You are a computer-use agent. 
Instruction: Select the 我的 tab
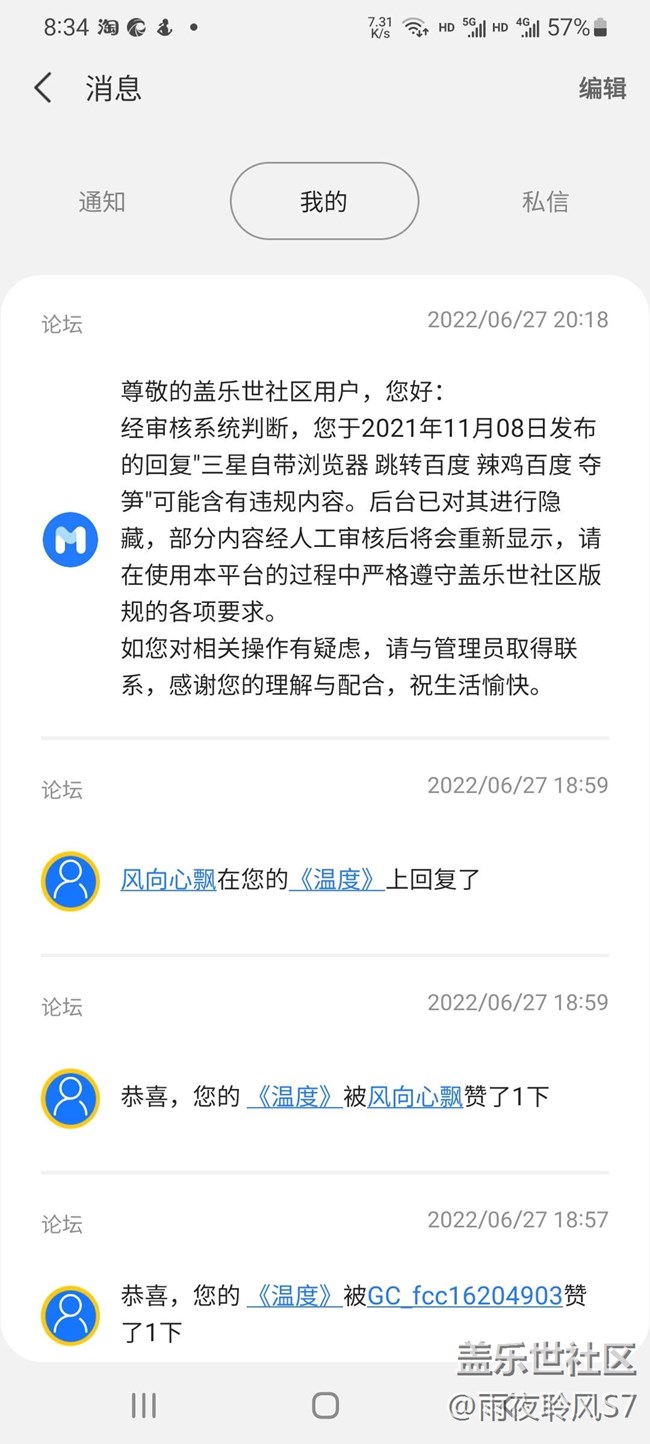(324, 201)
